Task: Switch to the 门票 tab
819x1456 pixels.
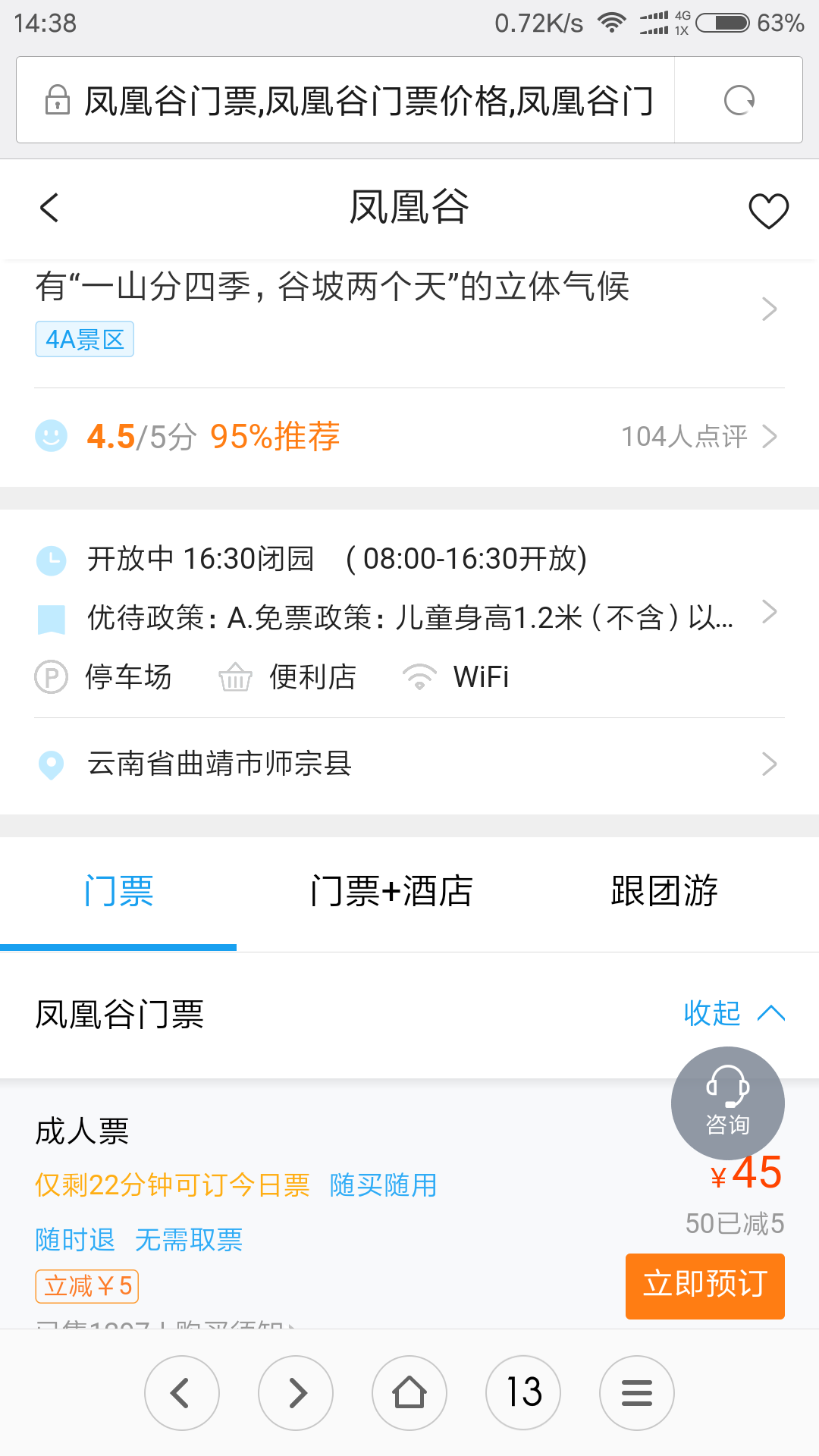Action: [x=119, y=891]
